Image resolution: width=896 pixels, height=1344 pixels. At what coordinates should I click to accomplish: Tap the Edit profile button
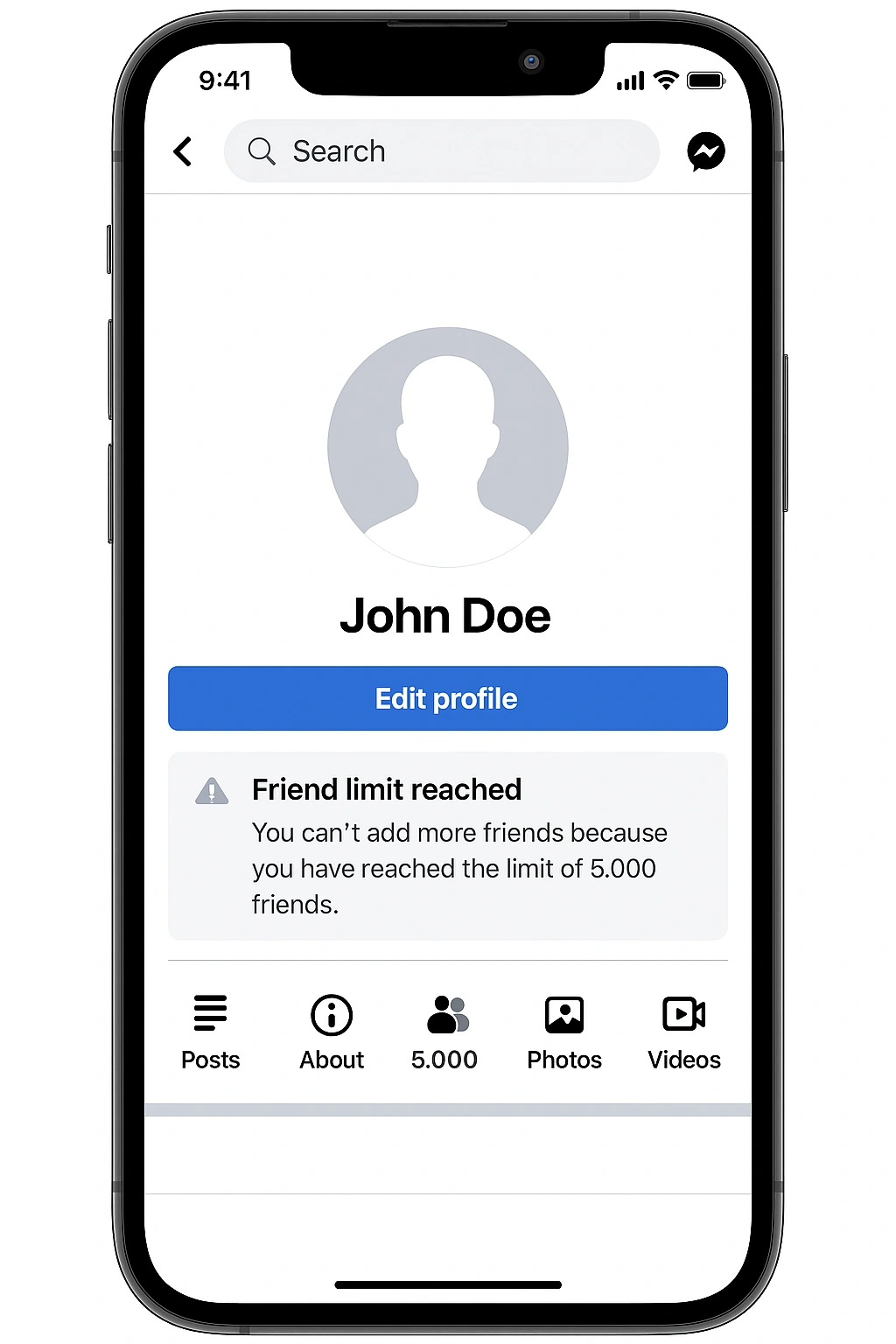click(447, 698)
